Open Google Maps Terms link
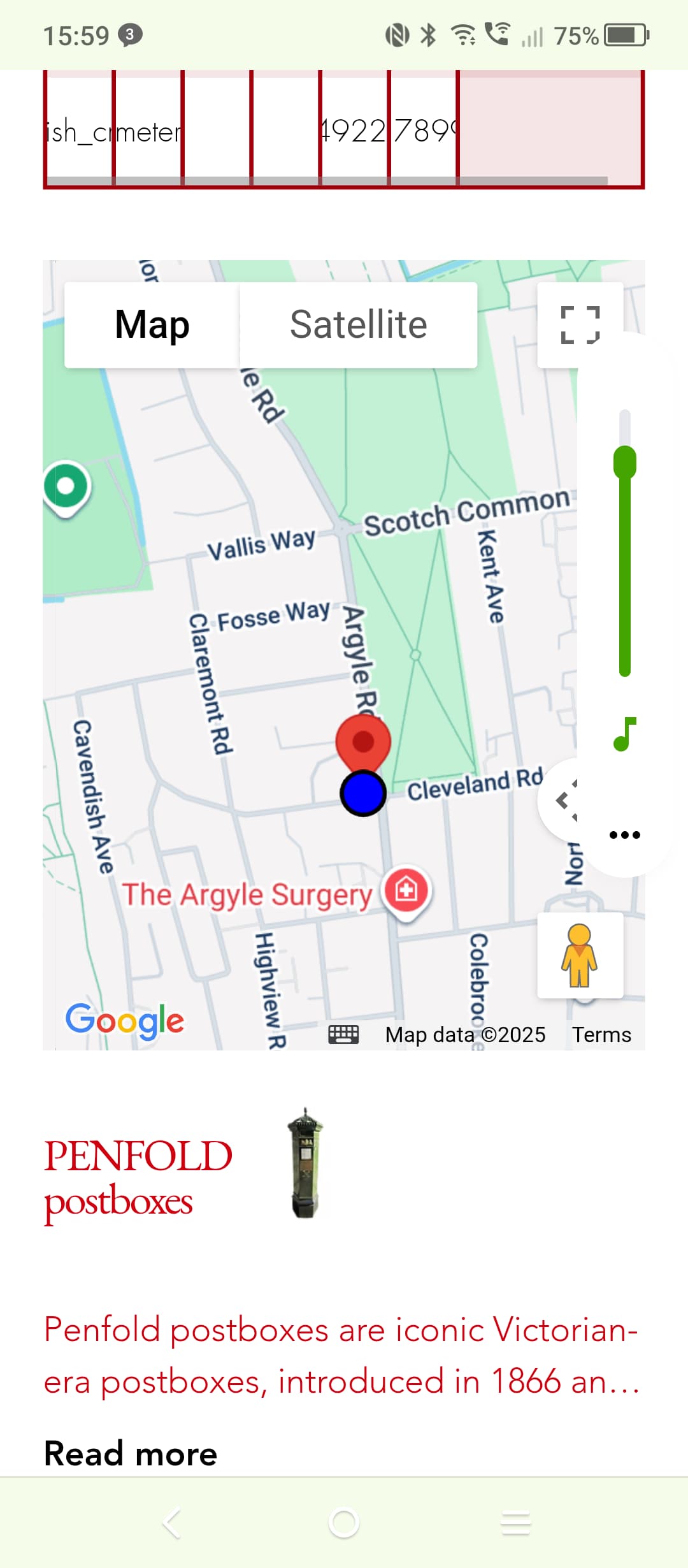Viewport: 688px width, 1568px height. pos(601,1034)
